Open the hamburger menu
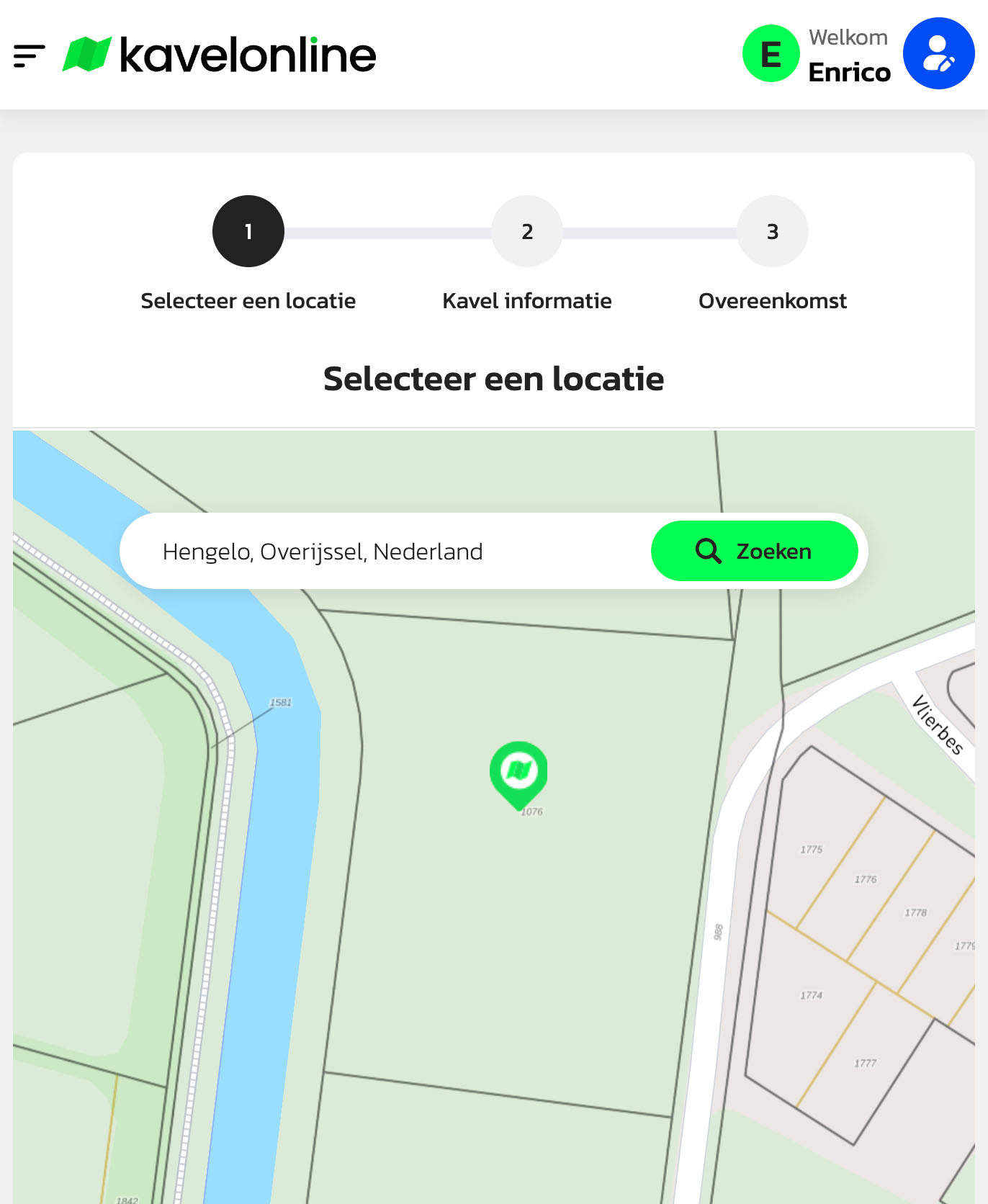Viewport: 988px width, 1204px height. click(30, 55)
